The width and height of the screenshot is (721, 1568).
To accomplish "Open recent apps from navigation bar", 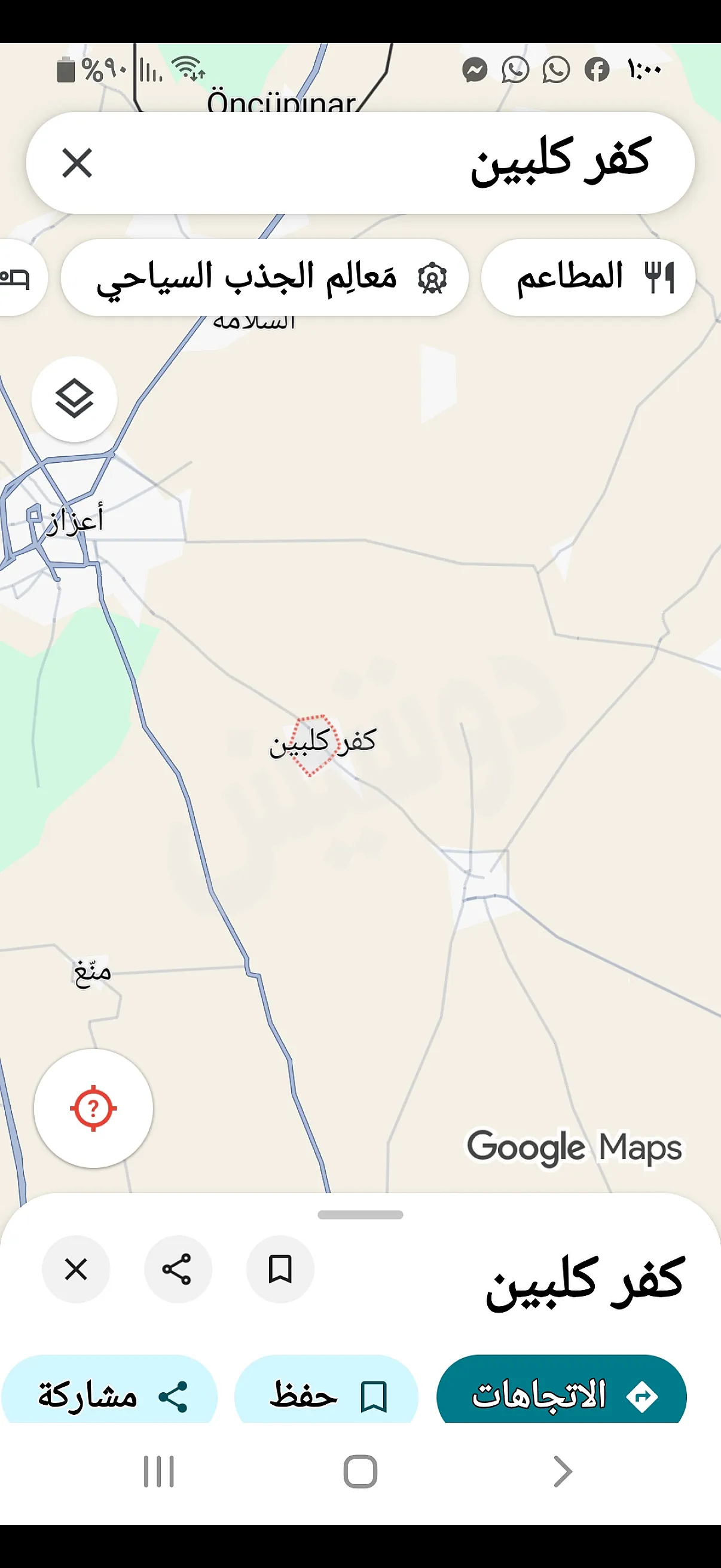I will (159, 1472).
